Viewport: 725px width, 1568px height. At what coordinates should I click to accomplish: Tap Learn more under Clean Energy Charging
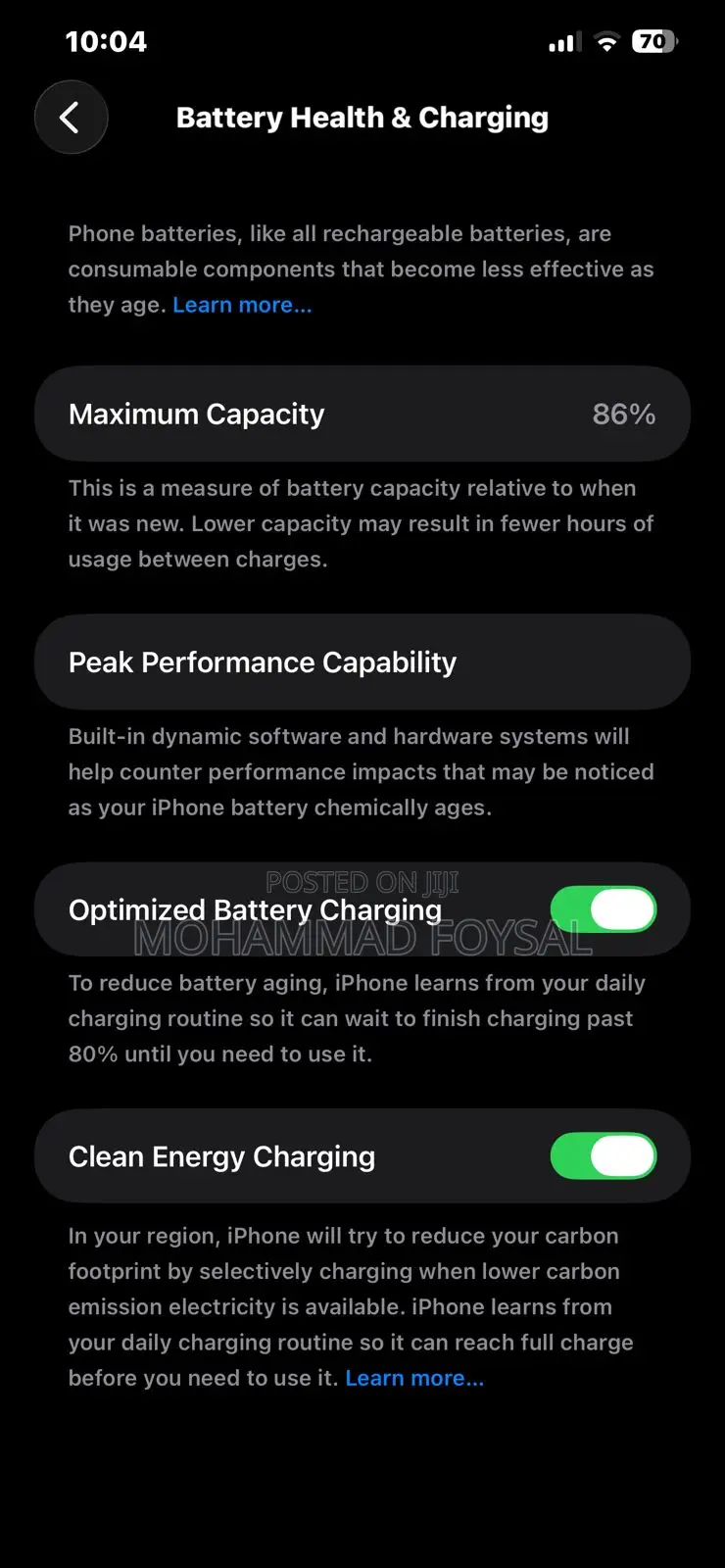(x=414, y=1377)
